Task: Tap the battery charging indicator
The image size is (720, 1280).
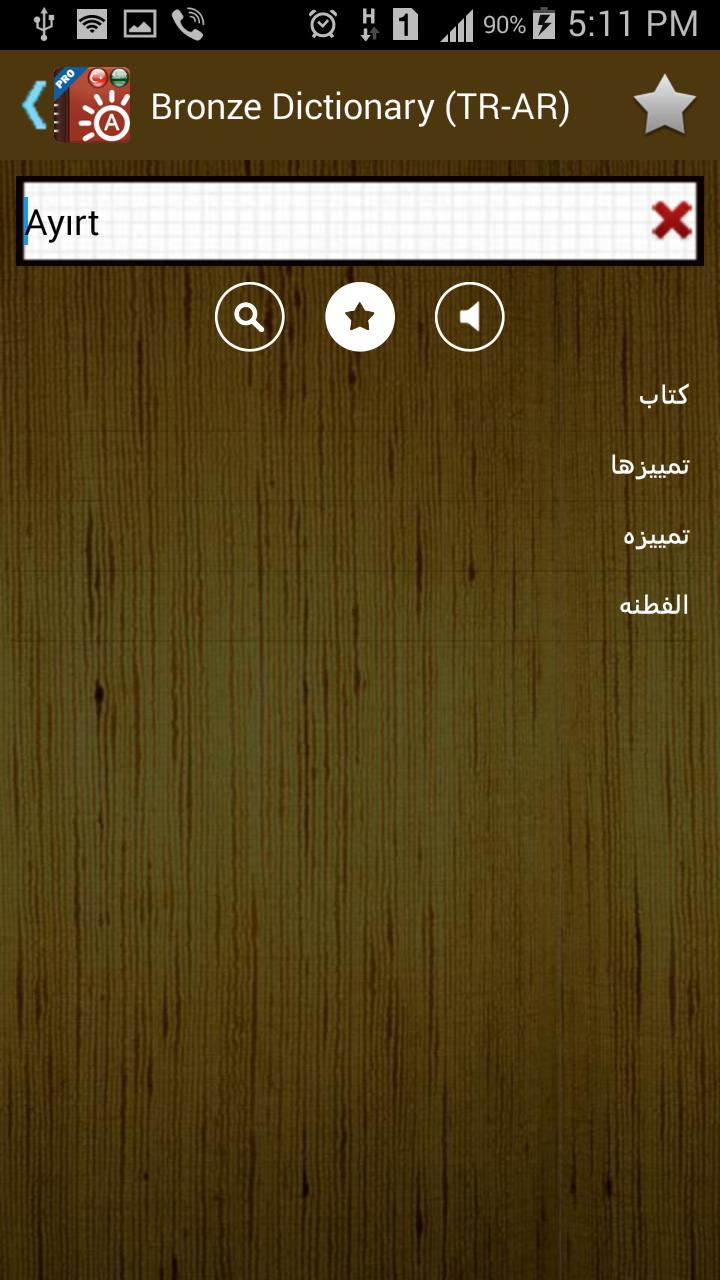Action: coord(542,24)
